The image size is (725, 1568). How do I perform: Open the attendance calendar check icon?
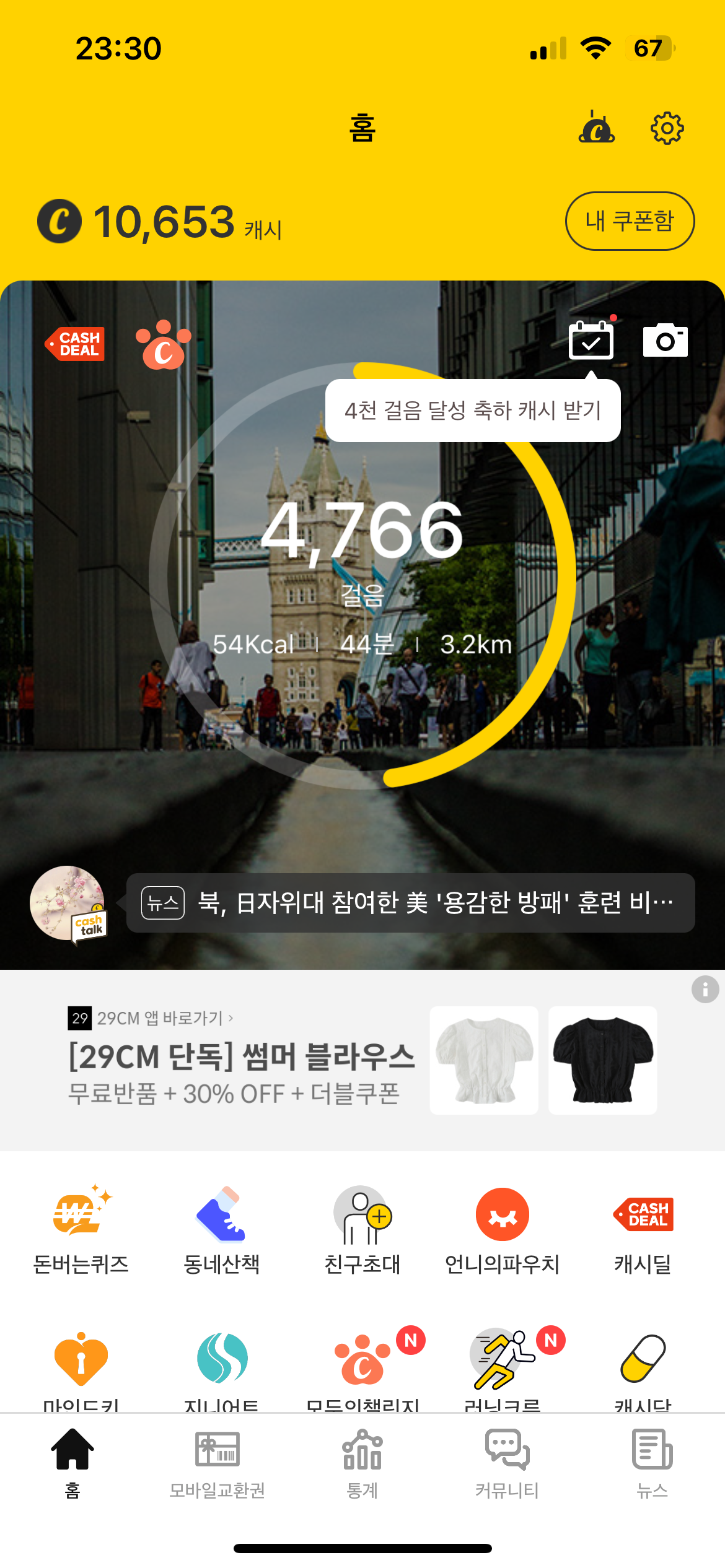(591, 341)
